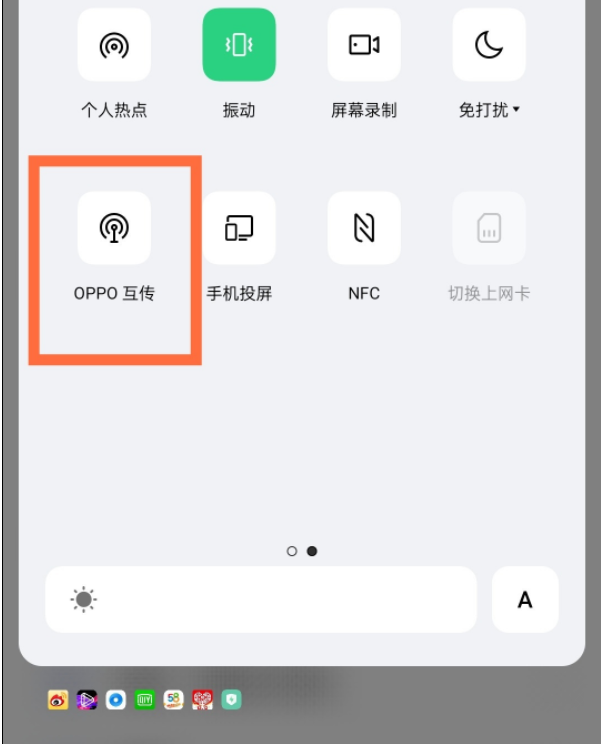
Task: Turn on 个人热点 hotspot
Action: point(114,45)
